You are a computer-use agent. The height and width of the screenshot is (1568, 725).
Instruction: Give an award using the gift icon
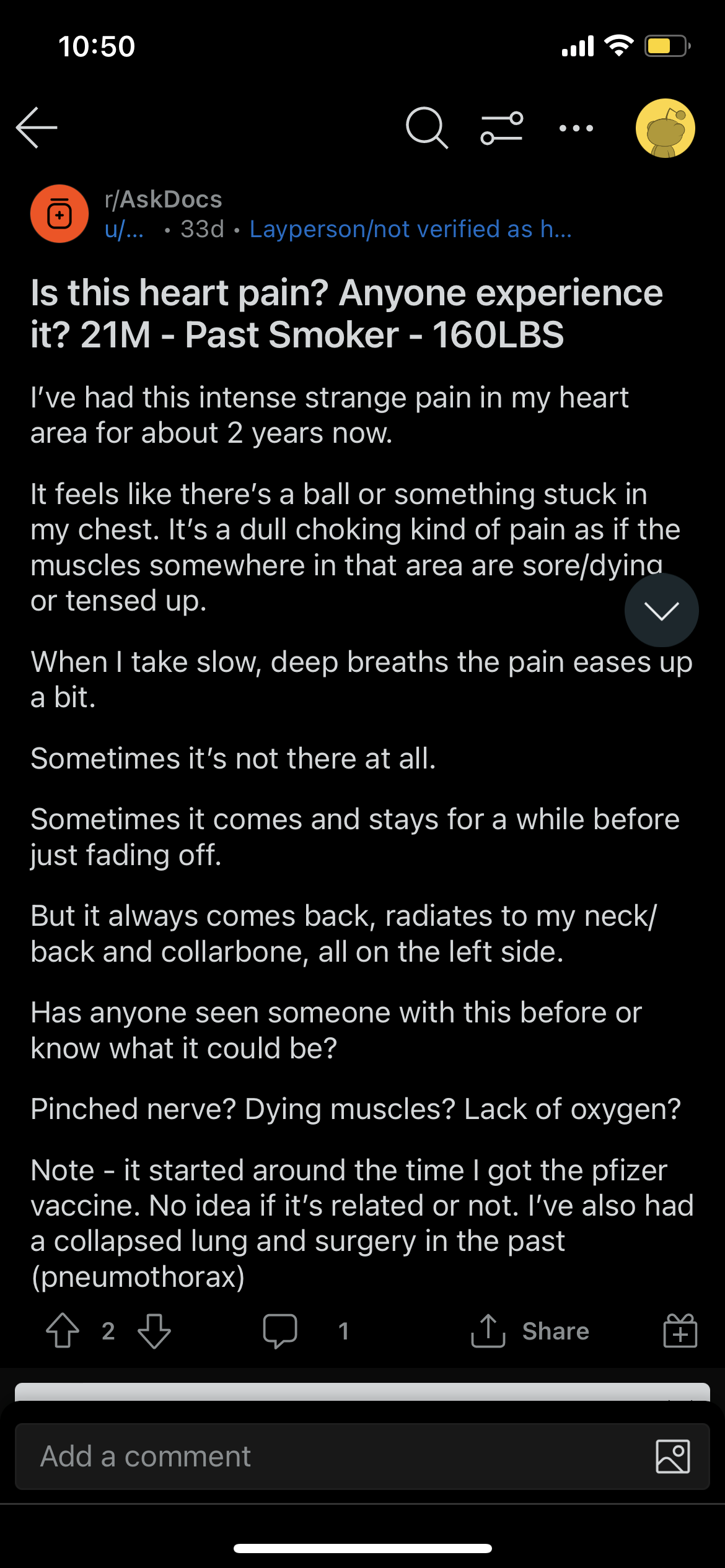680,1331
